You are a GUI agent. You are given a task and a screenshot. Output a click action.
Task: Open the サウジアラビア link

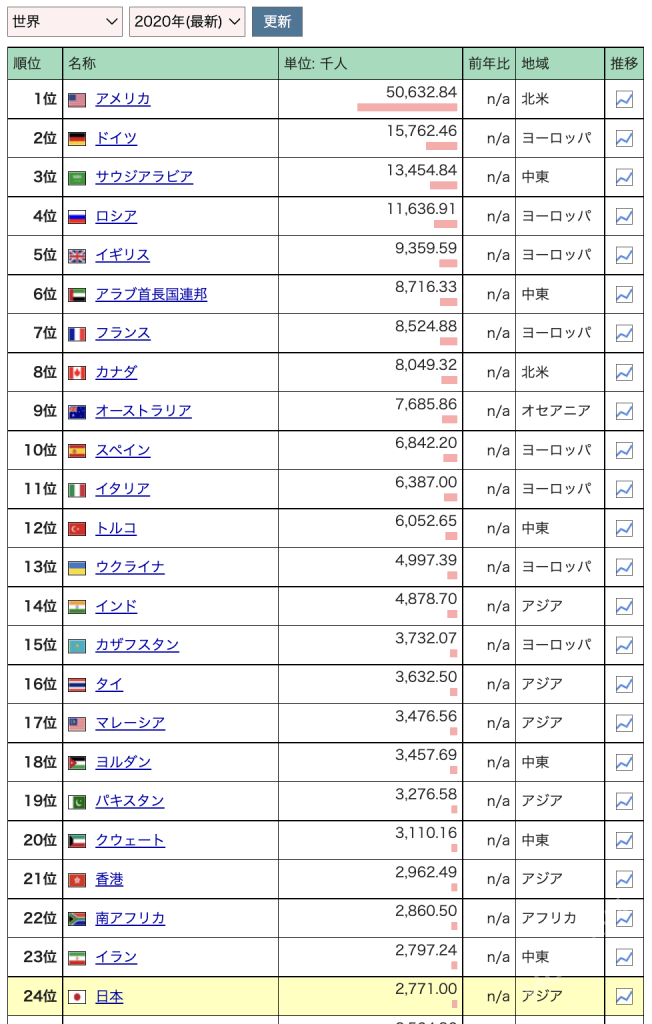pyautogui.click(x=144, y=177)
